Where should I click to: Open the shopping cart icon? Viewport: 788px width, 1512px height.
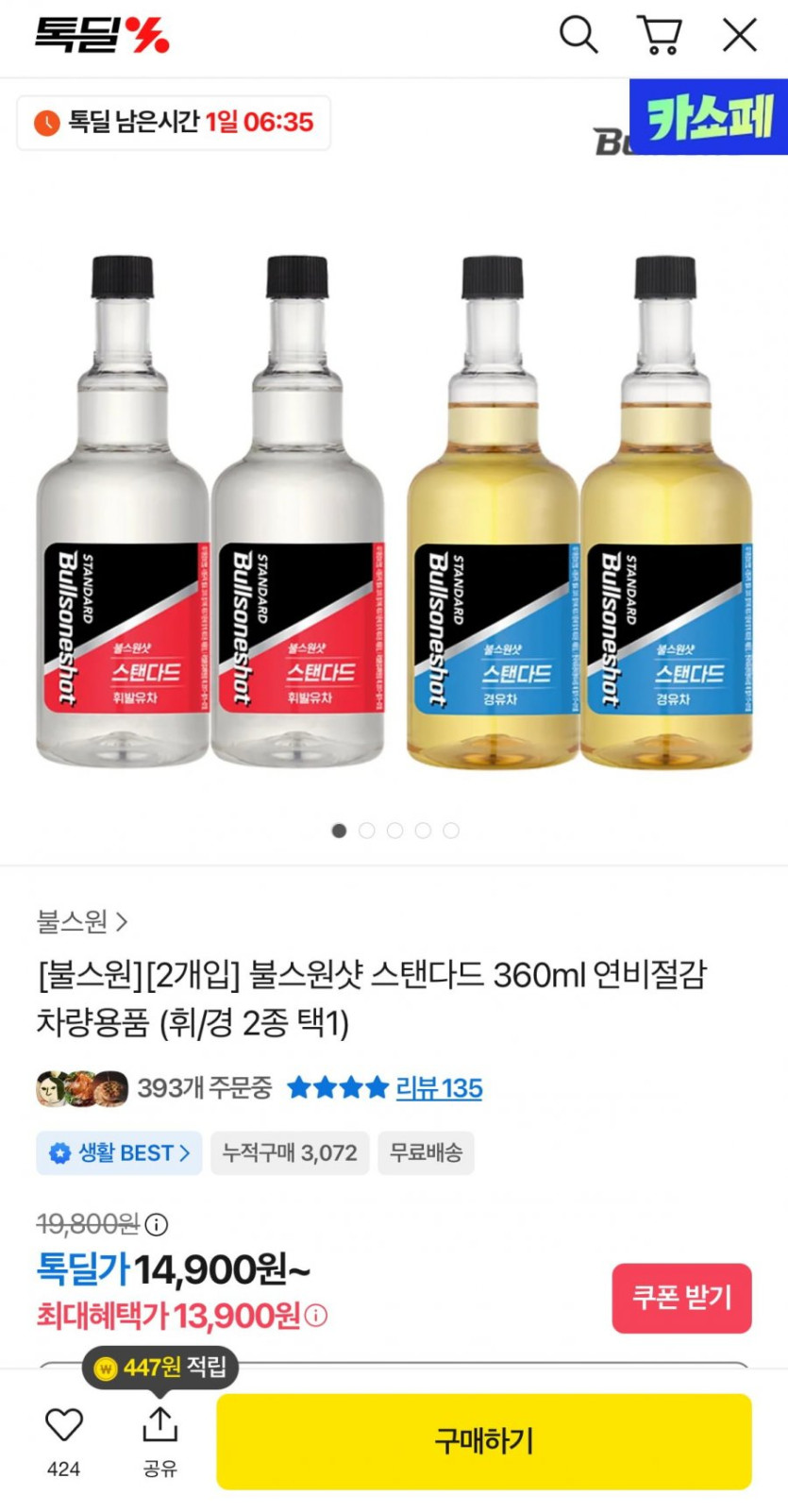click(660, 36)
